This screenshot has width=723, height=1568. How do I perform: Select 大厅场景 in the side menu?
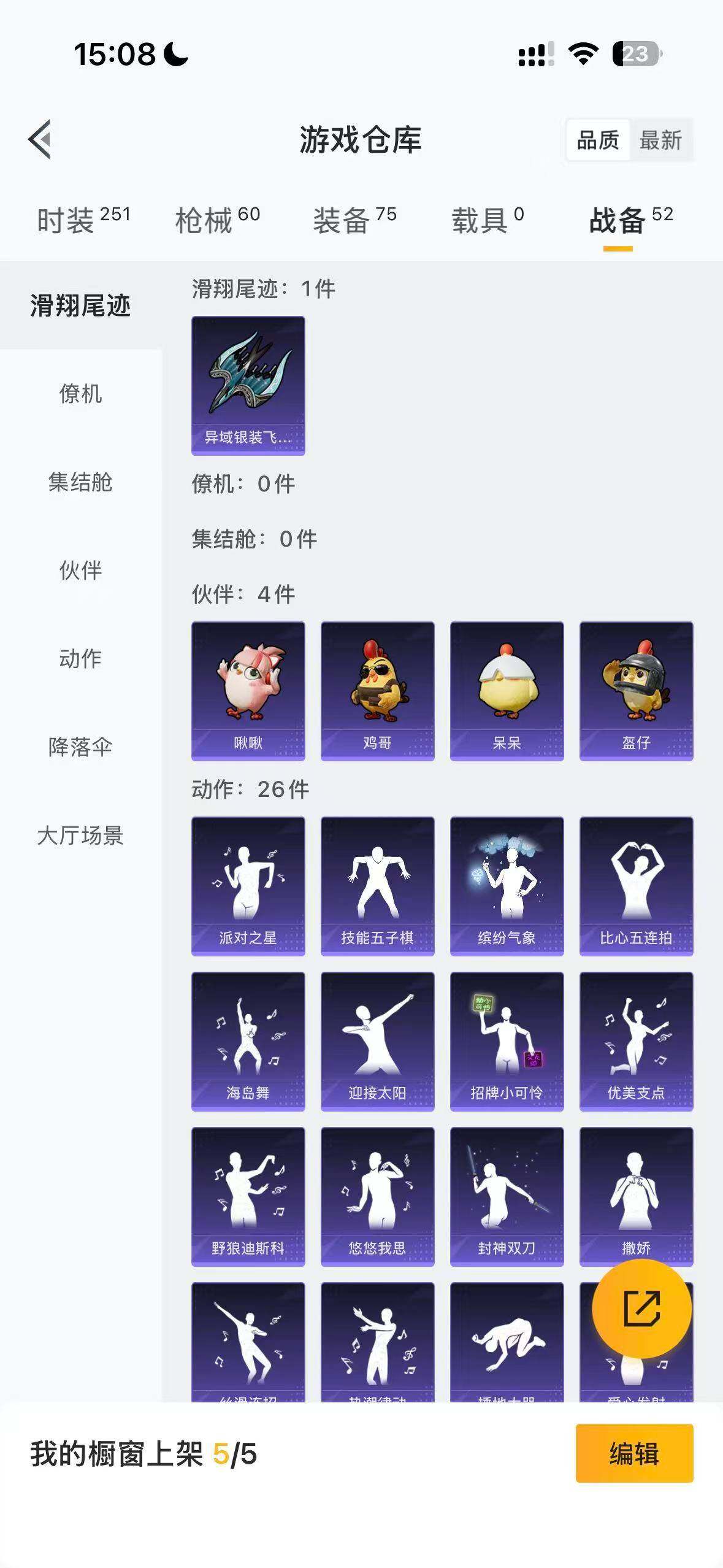click(x=80, y=836)
